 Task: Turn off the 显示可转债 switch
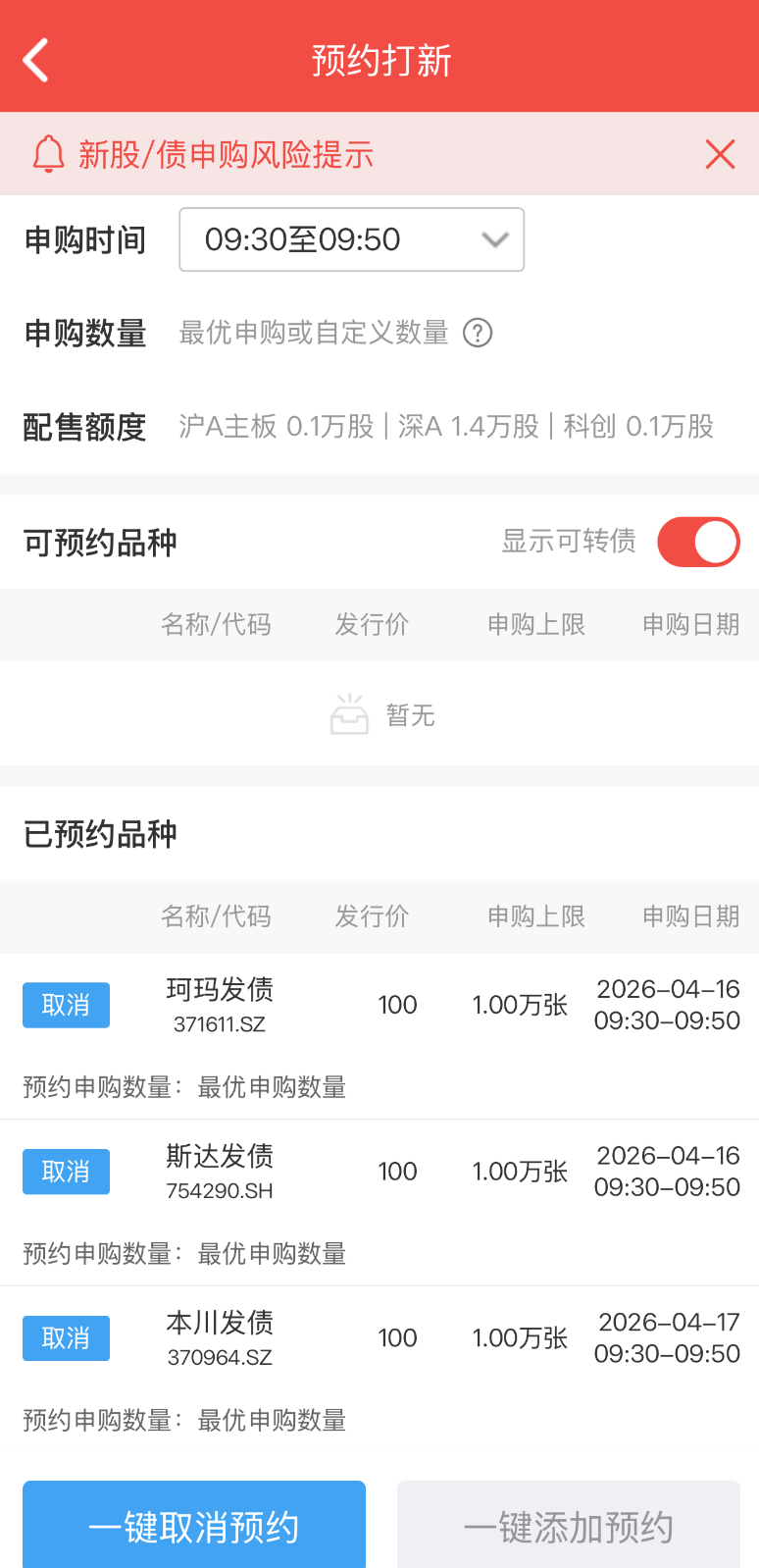pos(698,542)
